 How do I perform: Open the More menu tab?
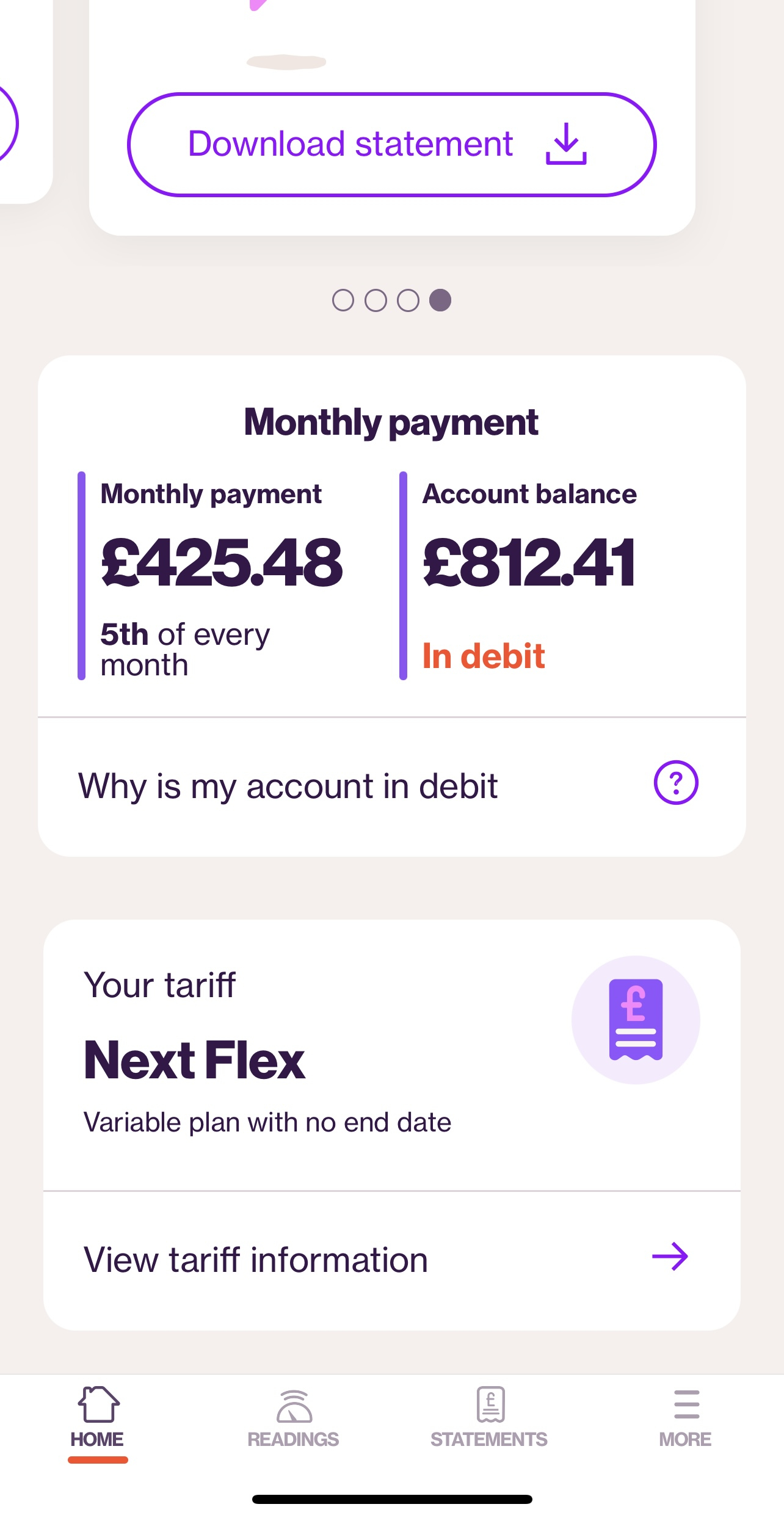(x=685, y=1419)
